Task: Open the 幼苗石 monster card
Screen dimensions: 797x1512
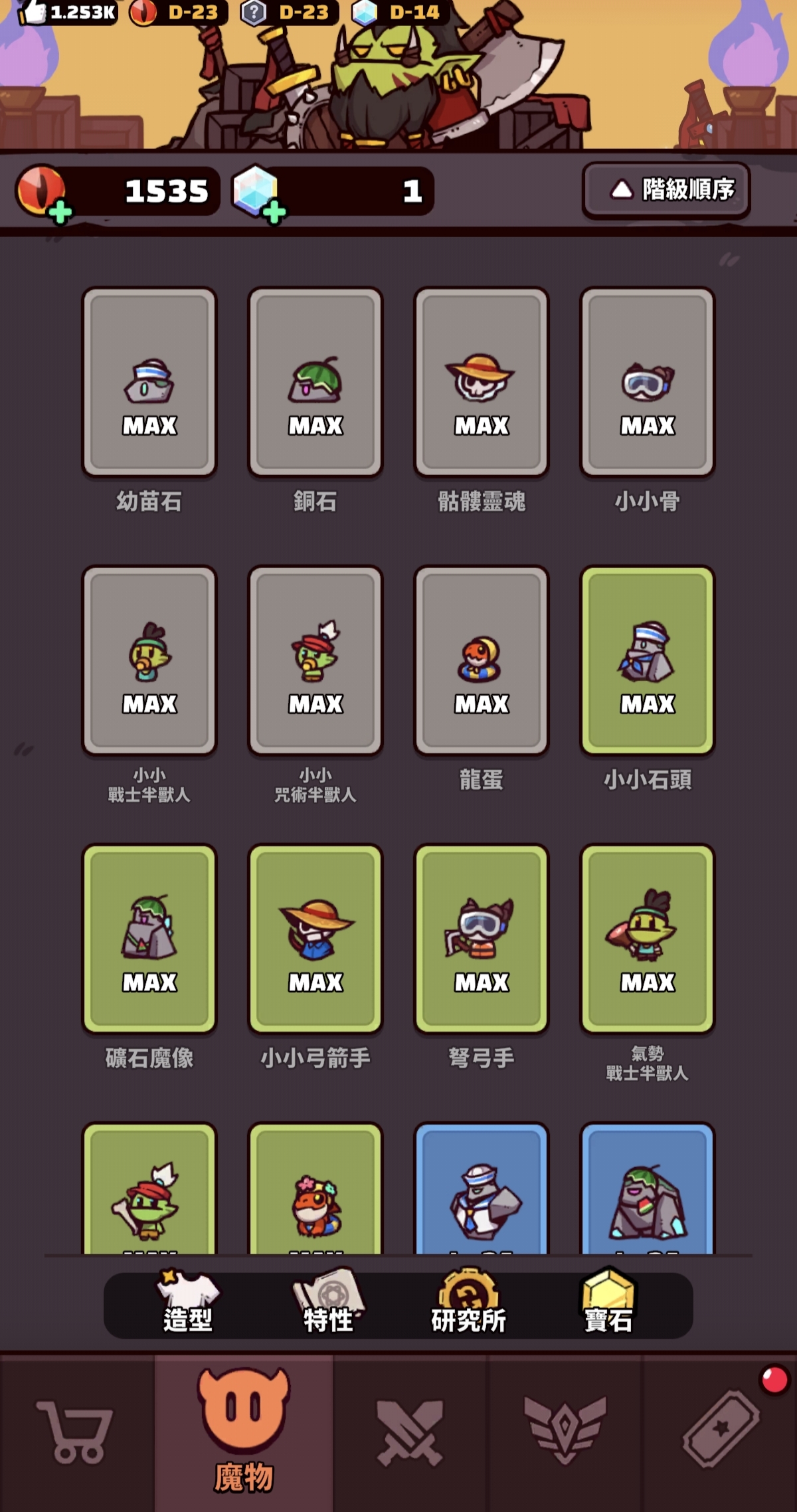Action: [149, 381]
